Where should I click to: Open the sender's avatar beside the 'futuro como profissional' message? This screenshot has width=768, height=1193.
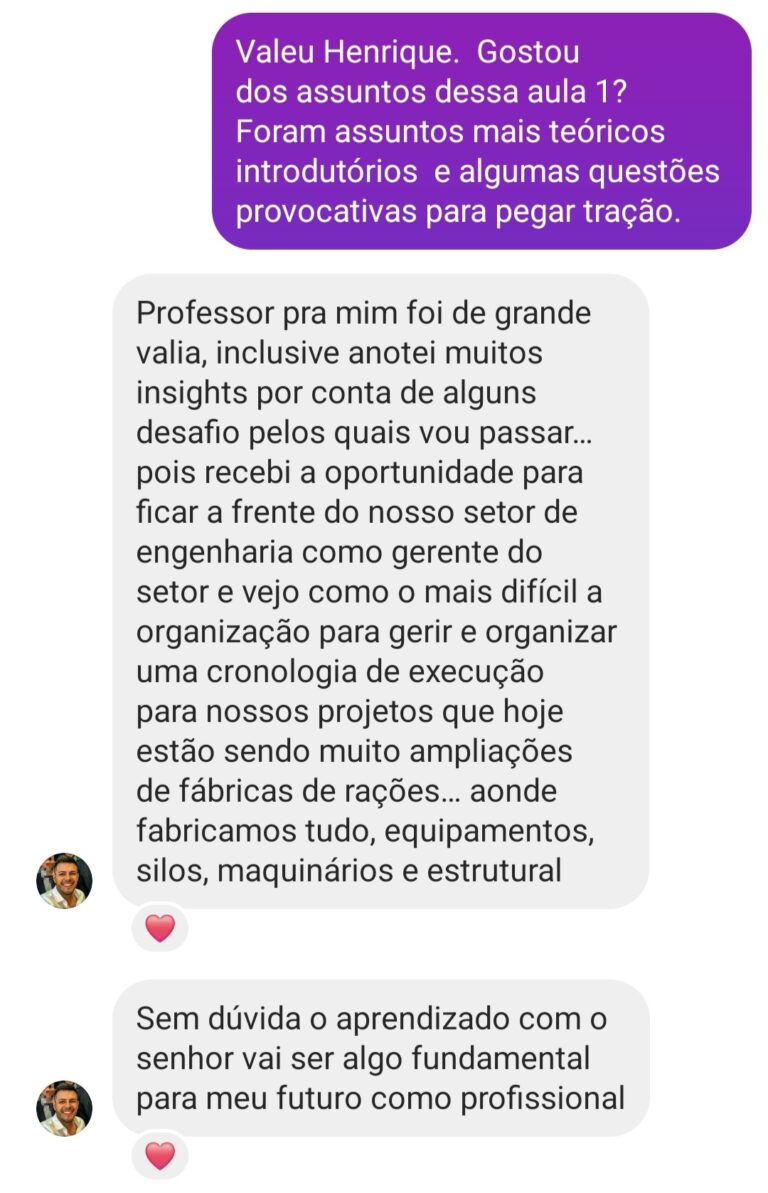[65, 1108]
